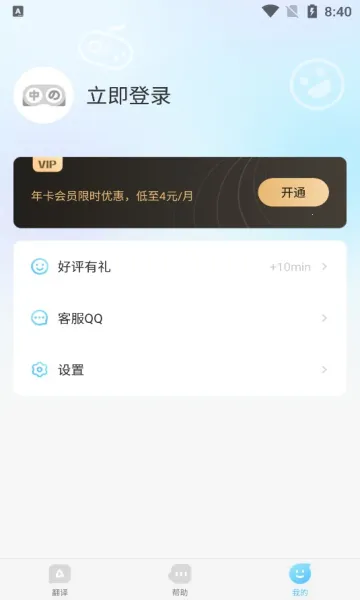The image size is (360, 600).
Task: Select the 我的 tab
Action: coord(300,579)
